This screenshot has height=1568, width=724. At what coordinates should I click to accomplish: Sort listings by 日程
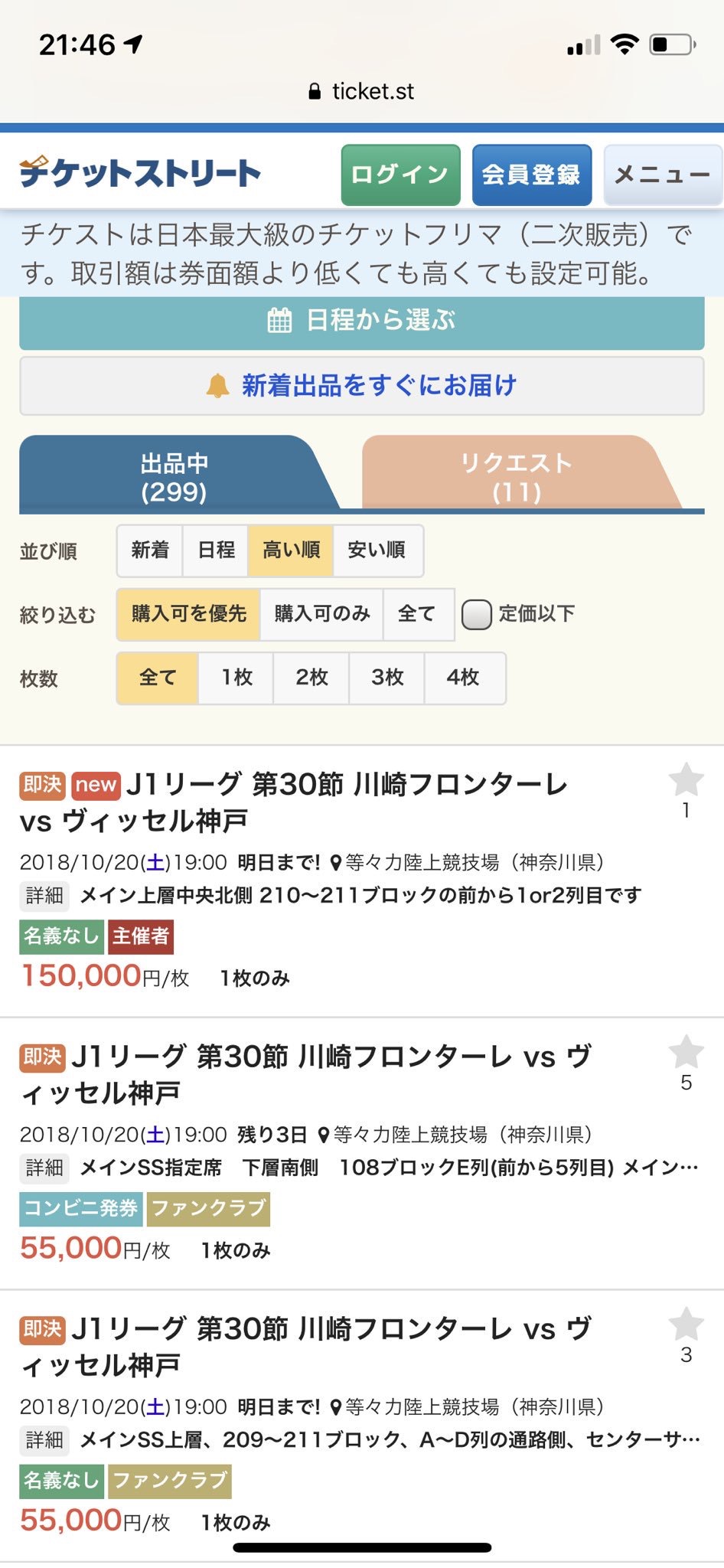coord(216,550)
